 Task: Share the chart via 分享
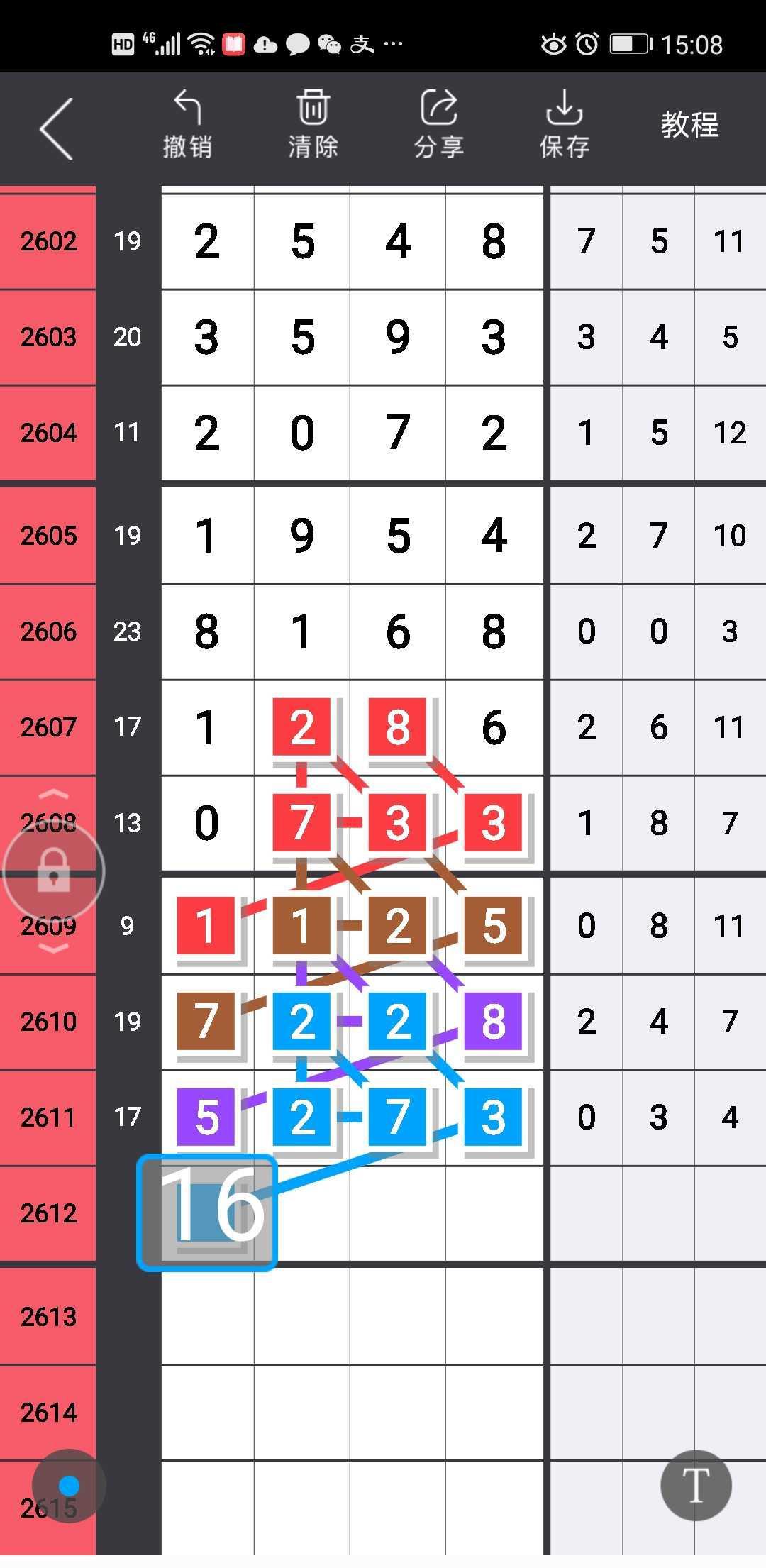[x=439, y=125]
